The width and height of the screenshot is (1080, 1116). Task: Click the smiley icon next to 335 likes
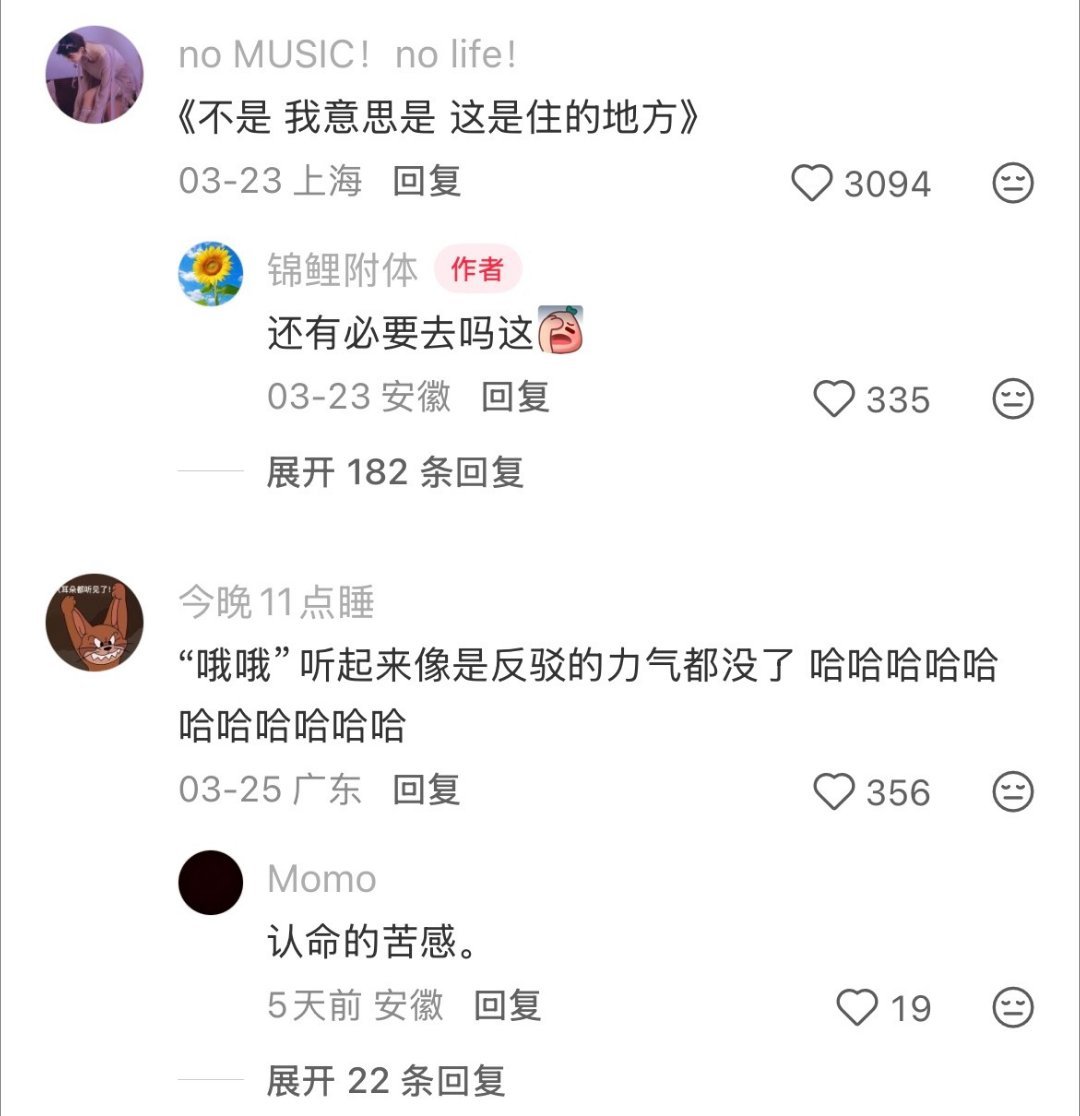1013,400
